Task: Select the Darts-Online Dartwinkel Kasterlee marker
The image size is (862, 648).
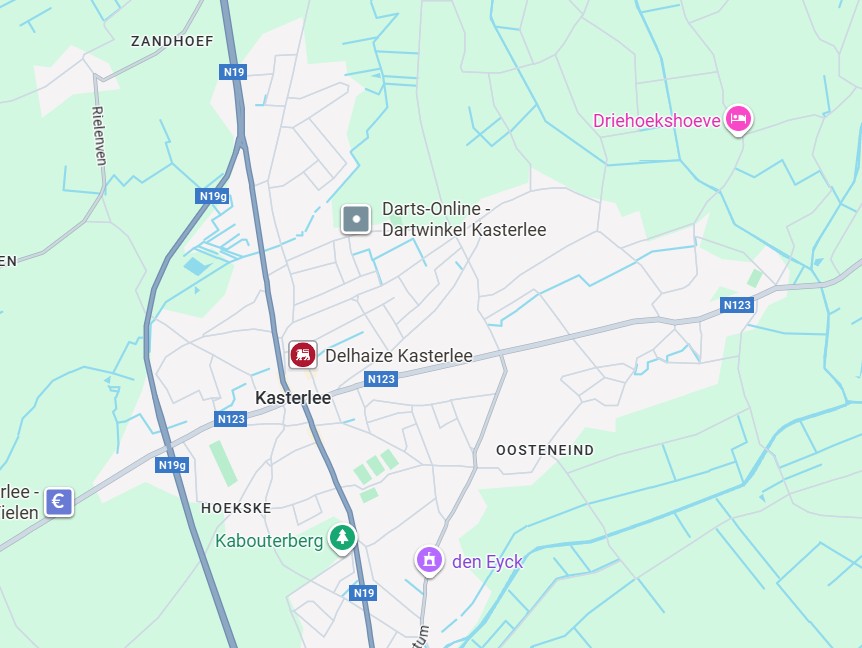Action: [x=356, y=219]
